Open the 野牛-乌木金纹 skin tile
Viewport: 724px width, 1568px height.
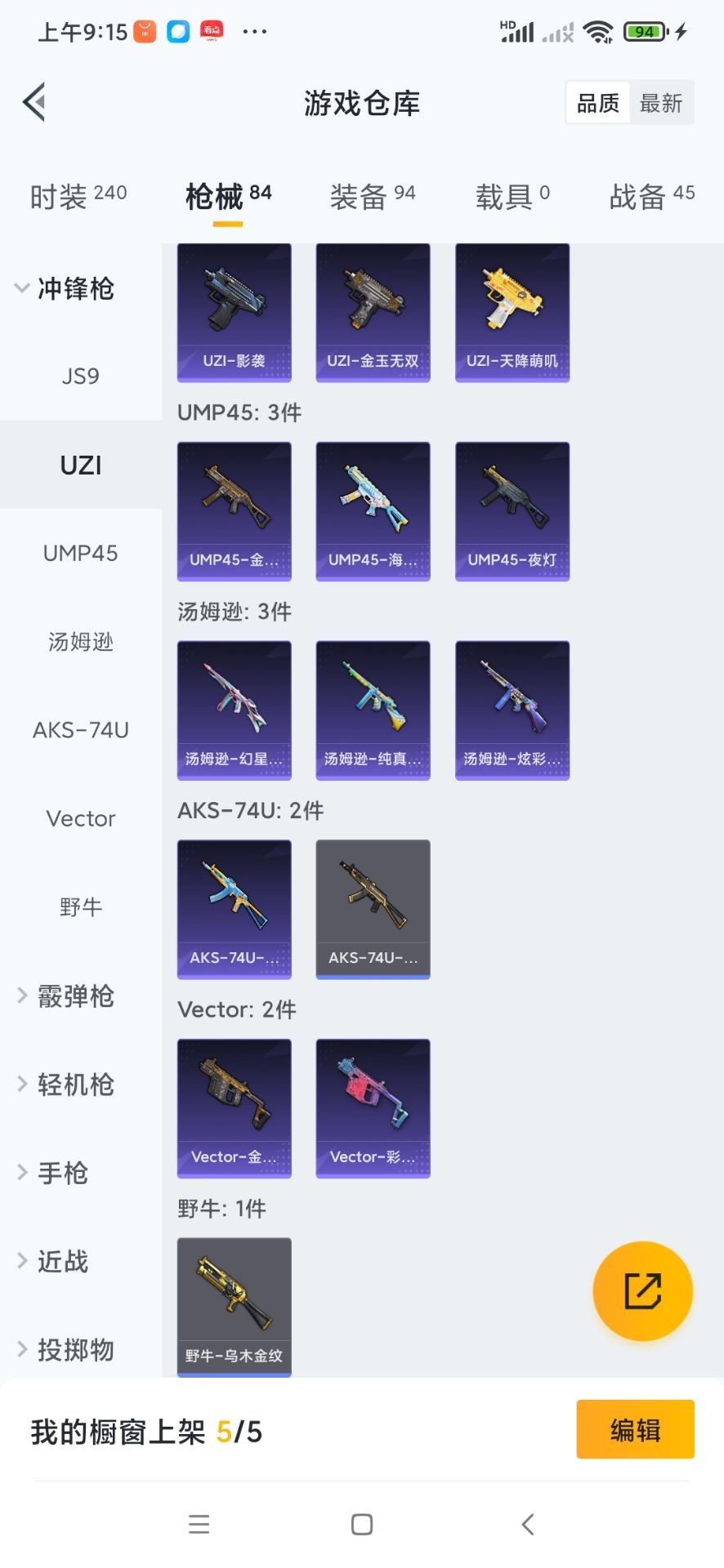coord(234,1307)
